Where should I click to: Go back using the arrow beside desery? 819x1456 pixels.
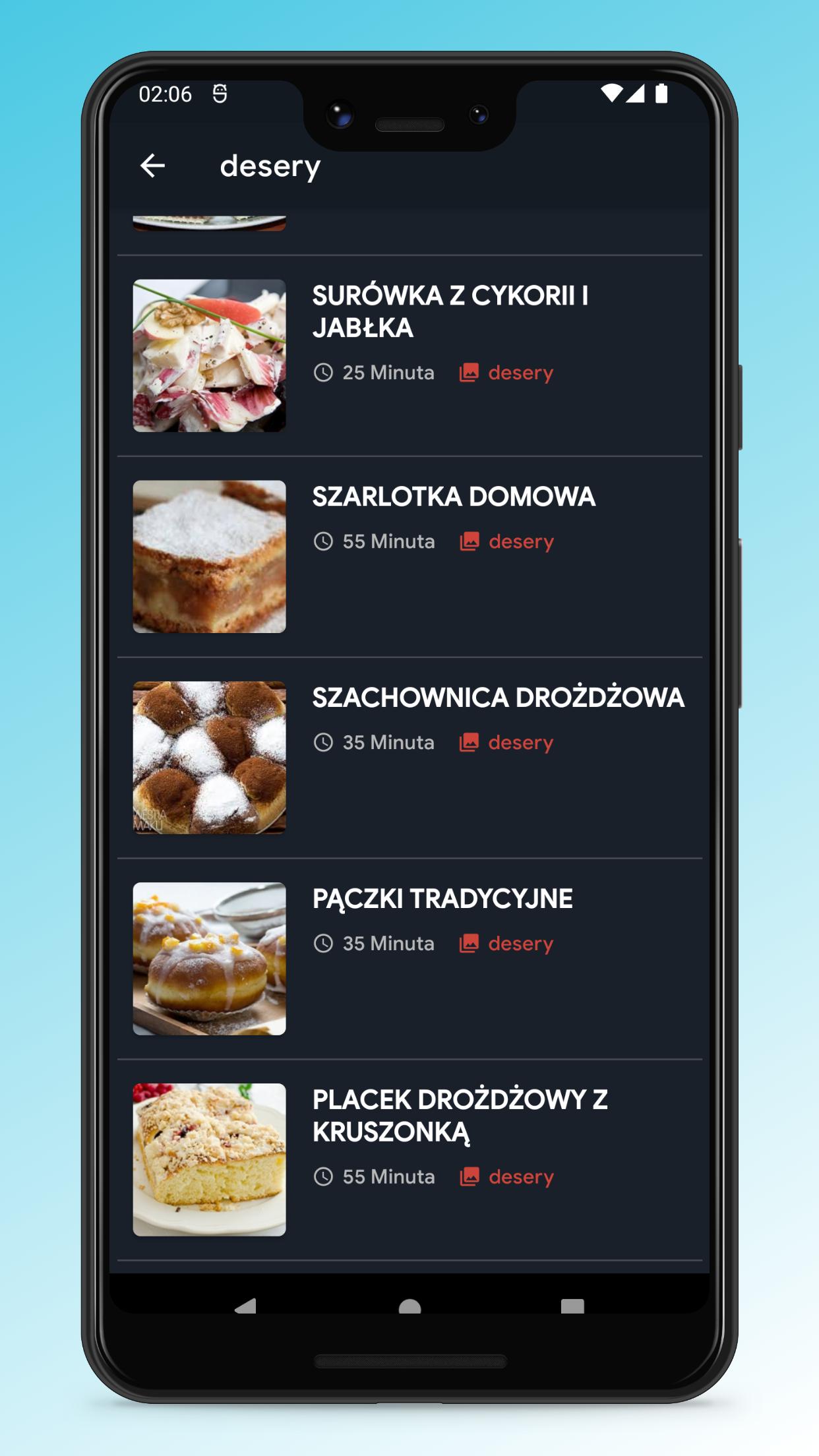click(153, 166)
